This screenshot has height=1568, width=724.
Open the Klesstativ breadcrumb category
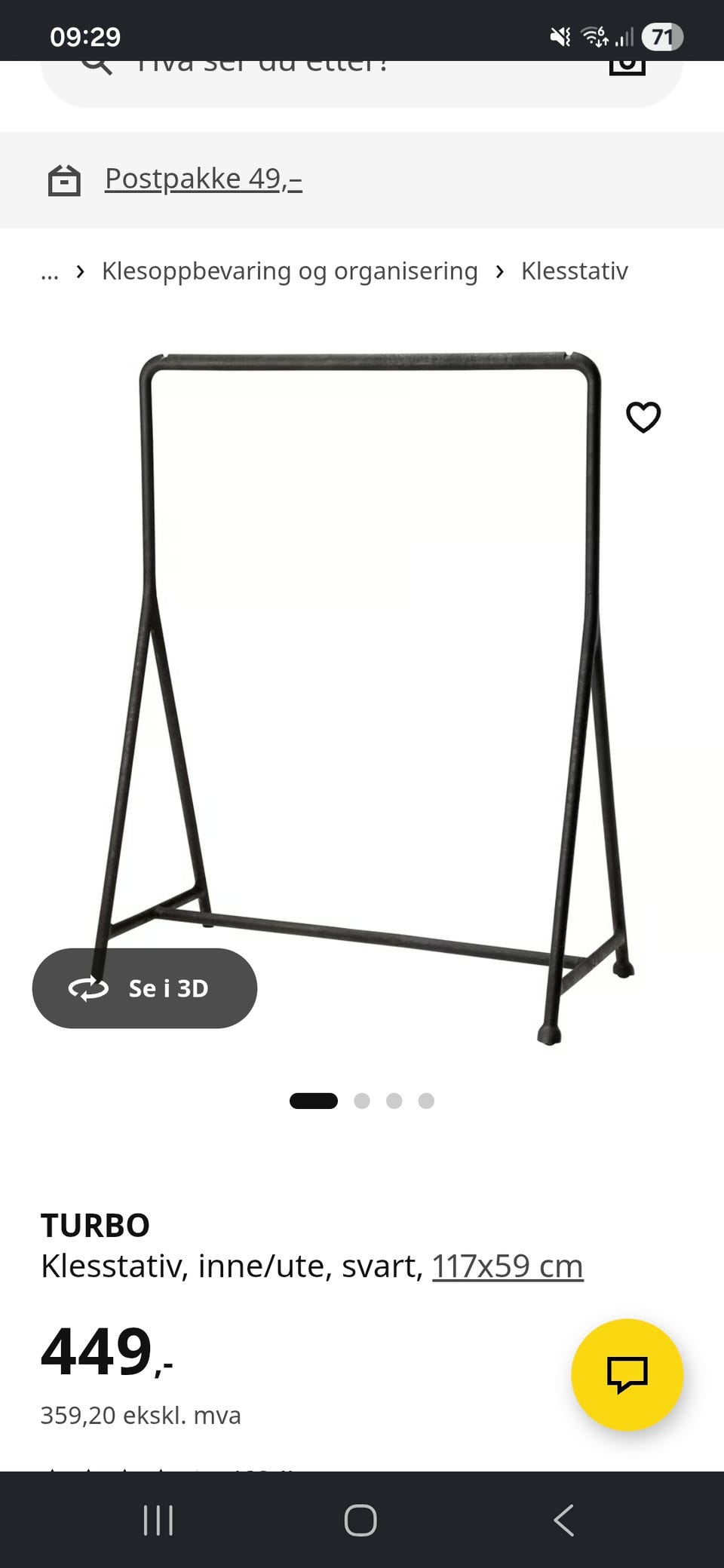[574, 271]
